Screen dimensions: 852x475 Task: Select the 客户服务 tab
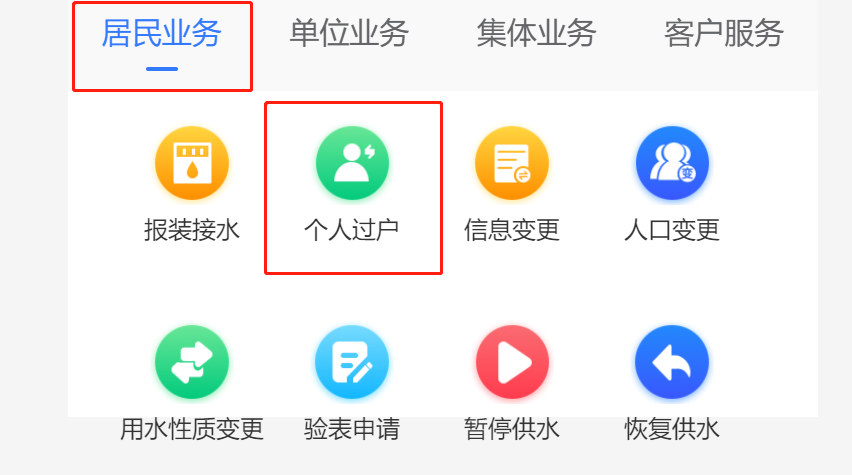click(x=723, y=35)
